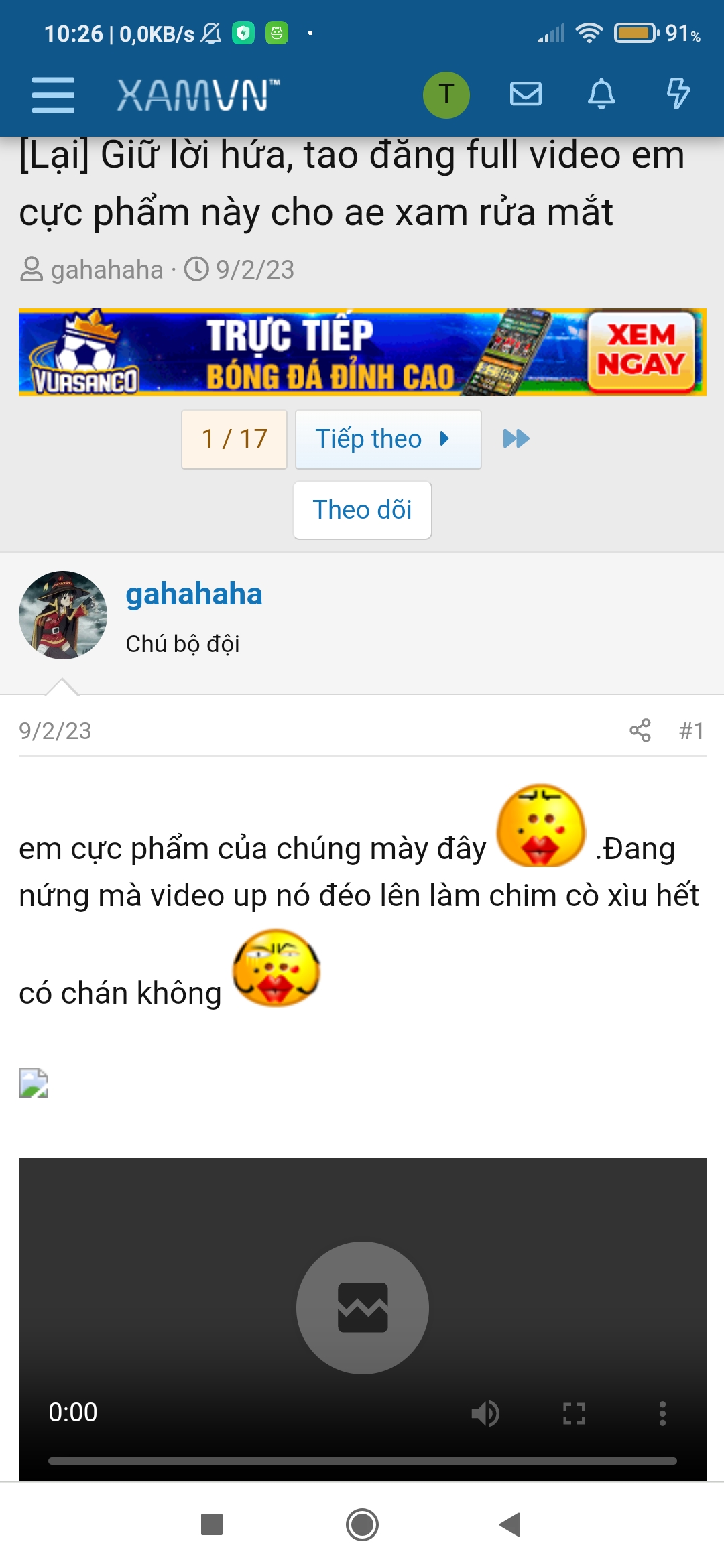Open the T account avatar menu
724x1568 pixels.
[x=446, y=94]
